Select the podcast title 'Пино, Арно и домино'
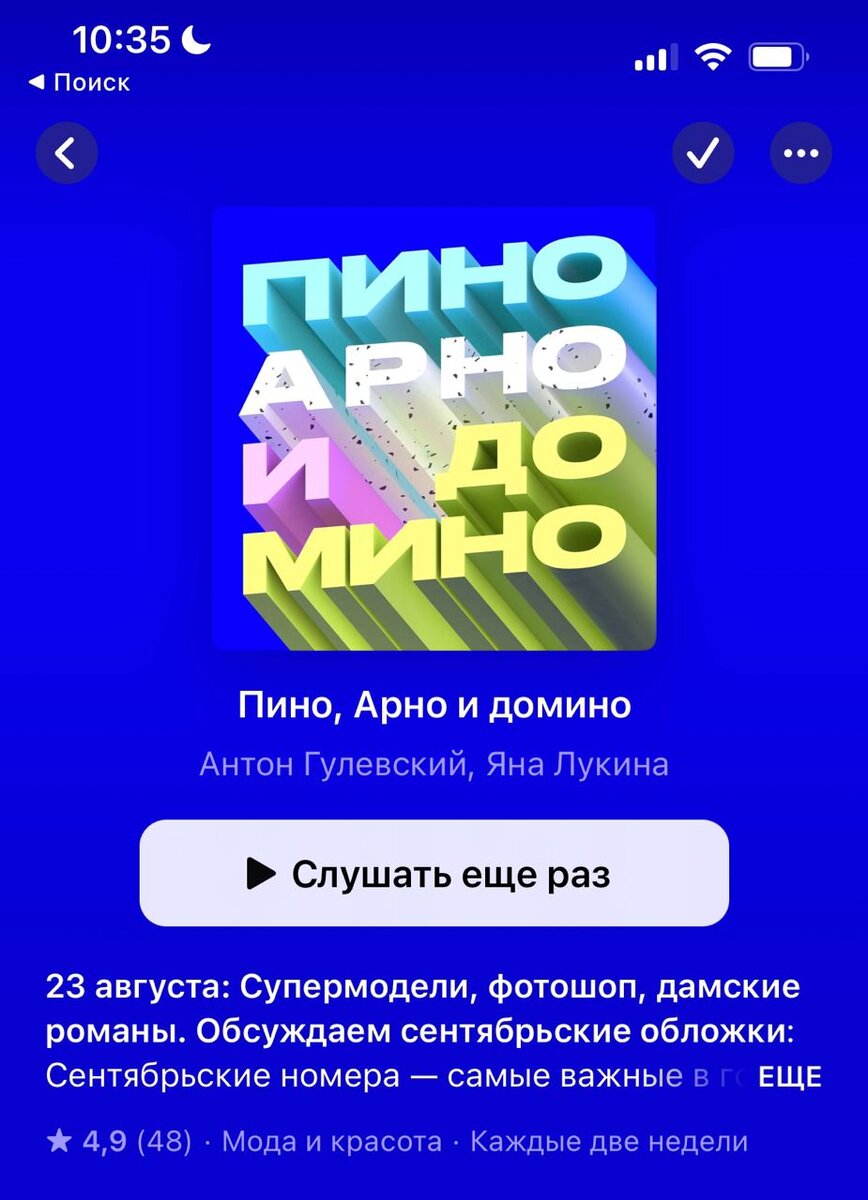 (434, 704)
